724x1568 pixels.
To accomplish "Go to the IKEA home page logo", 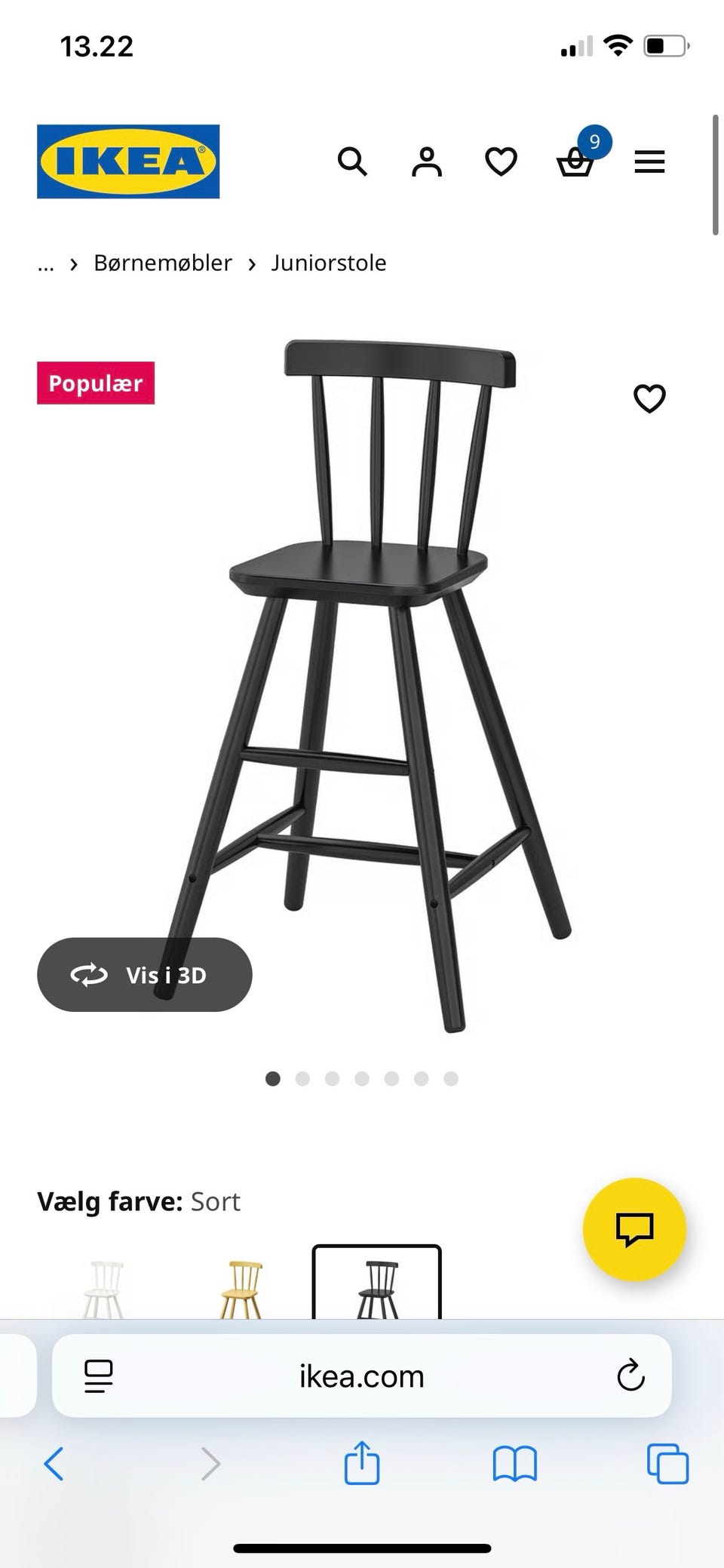I will [128, 161].
